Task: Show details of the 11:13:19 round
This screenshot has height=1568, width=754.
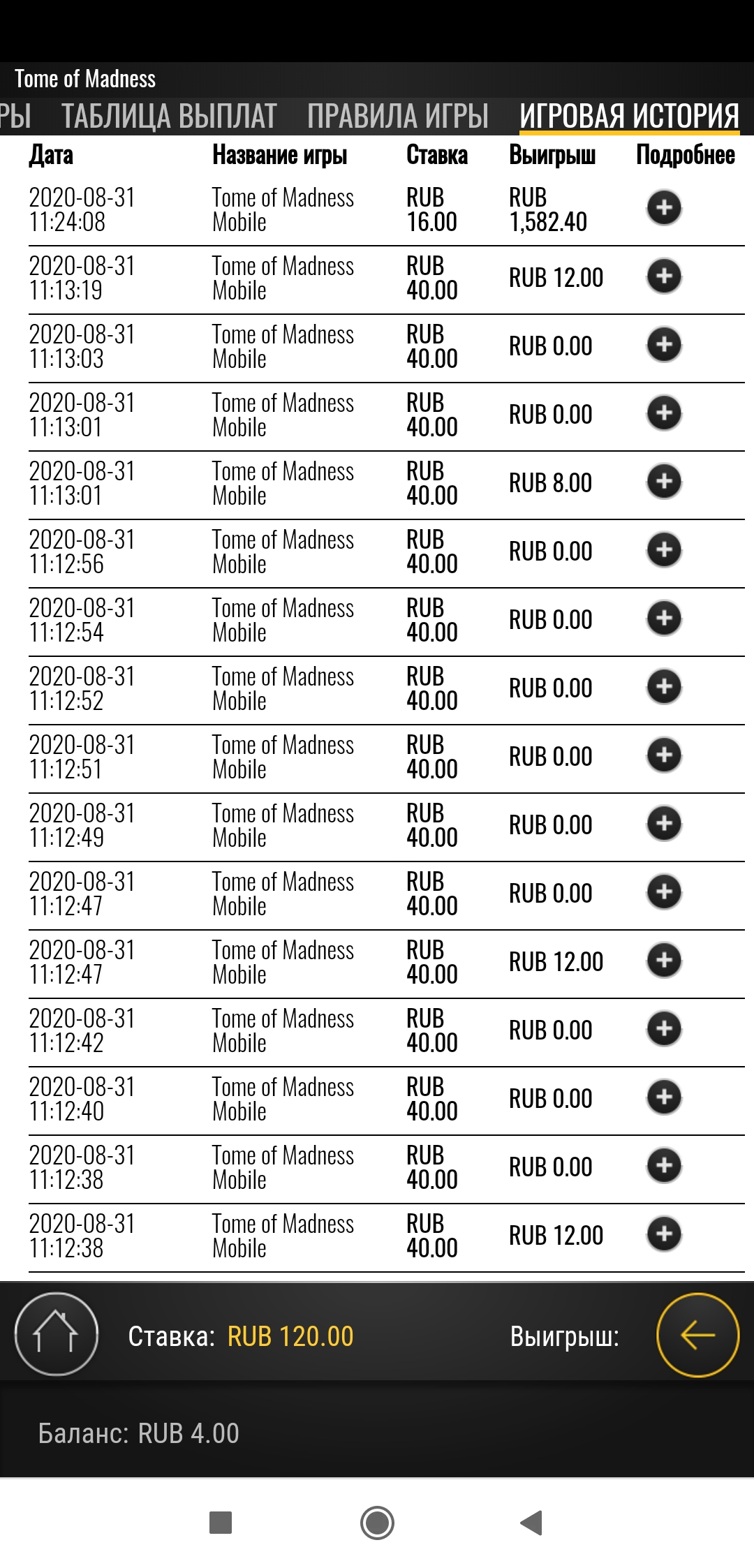Action: [x=664, y=276]
